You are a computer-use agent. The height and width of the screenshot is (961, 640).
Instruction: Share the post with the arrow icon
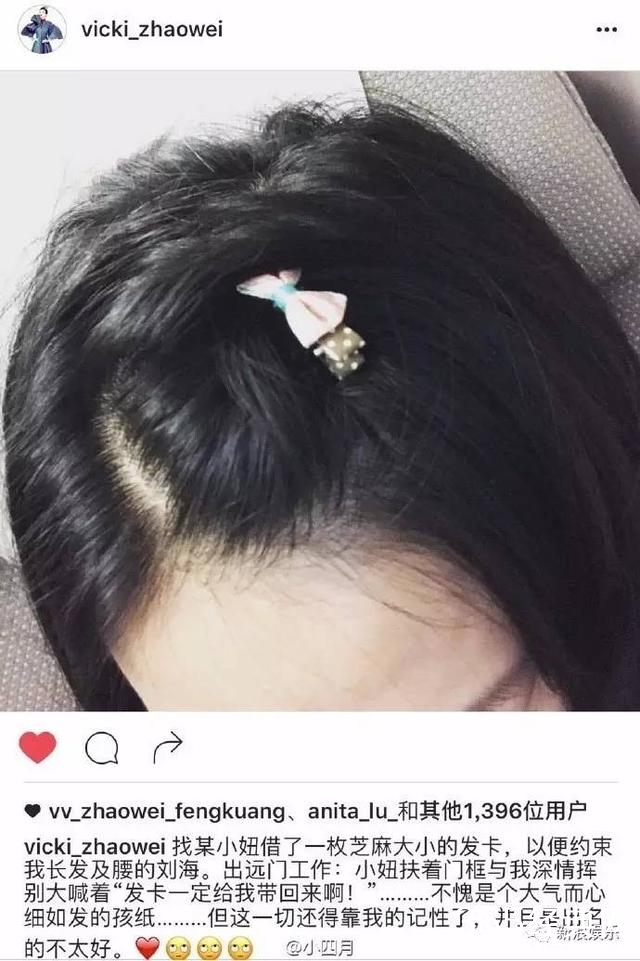(x=167, y=746)
